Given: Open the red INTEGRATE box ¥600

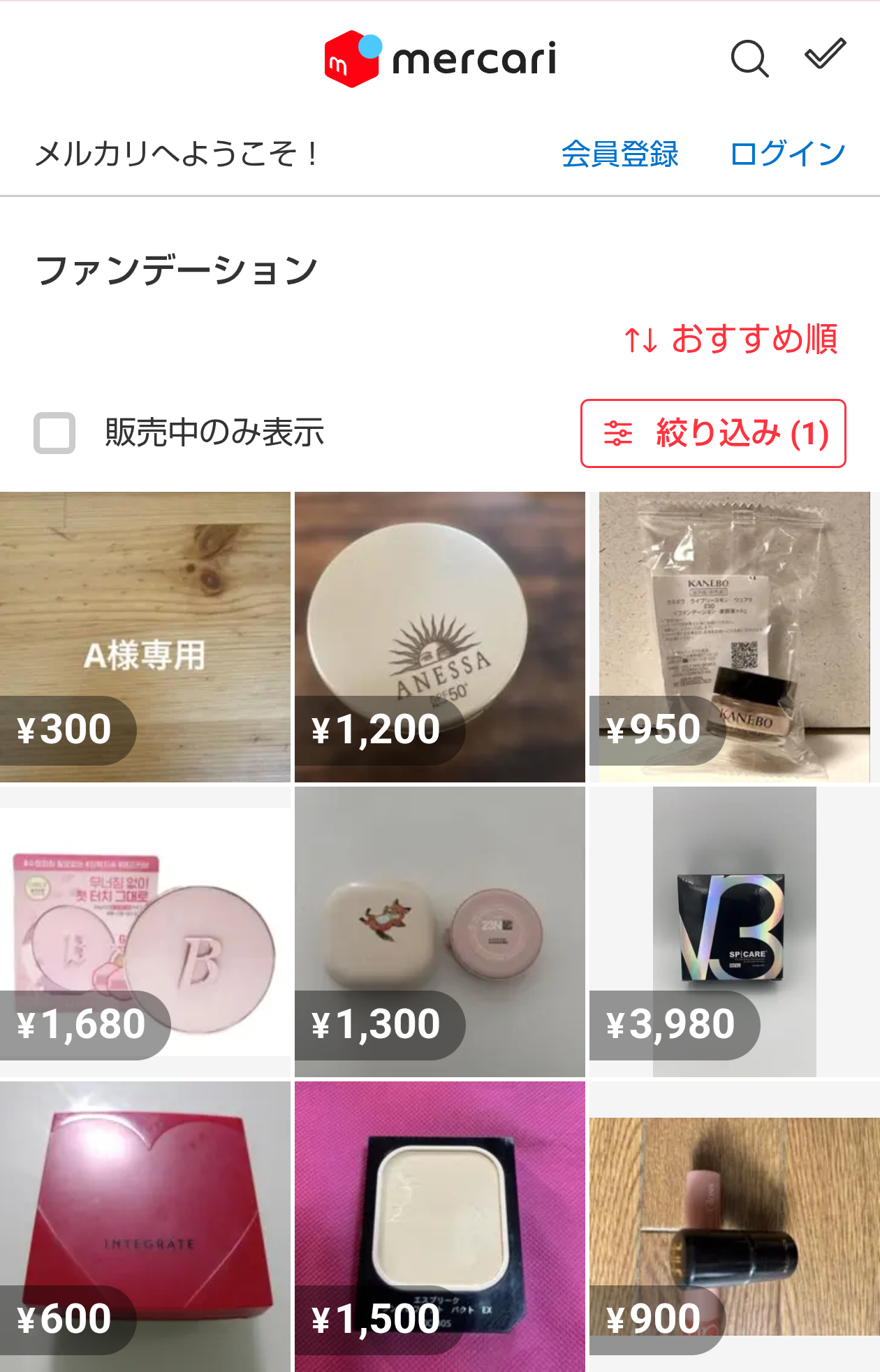Looking at the screenshot, I should click(145, 1226).
